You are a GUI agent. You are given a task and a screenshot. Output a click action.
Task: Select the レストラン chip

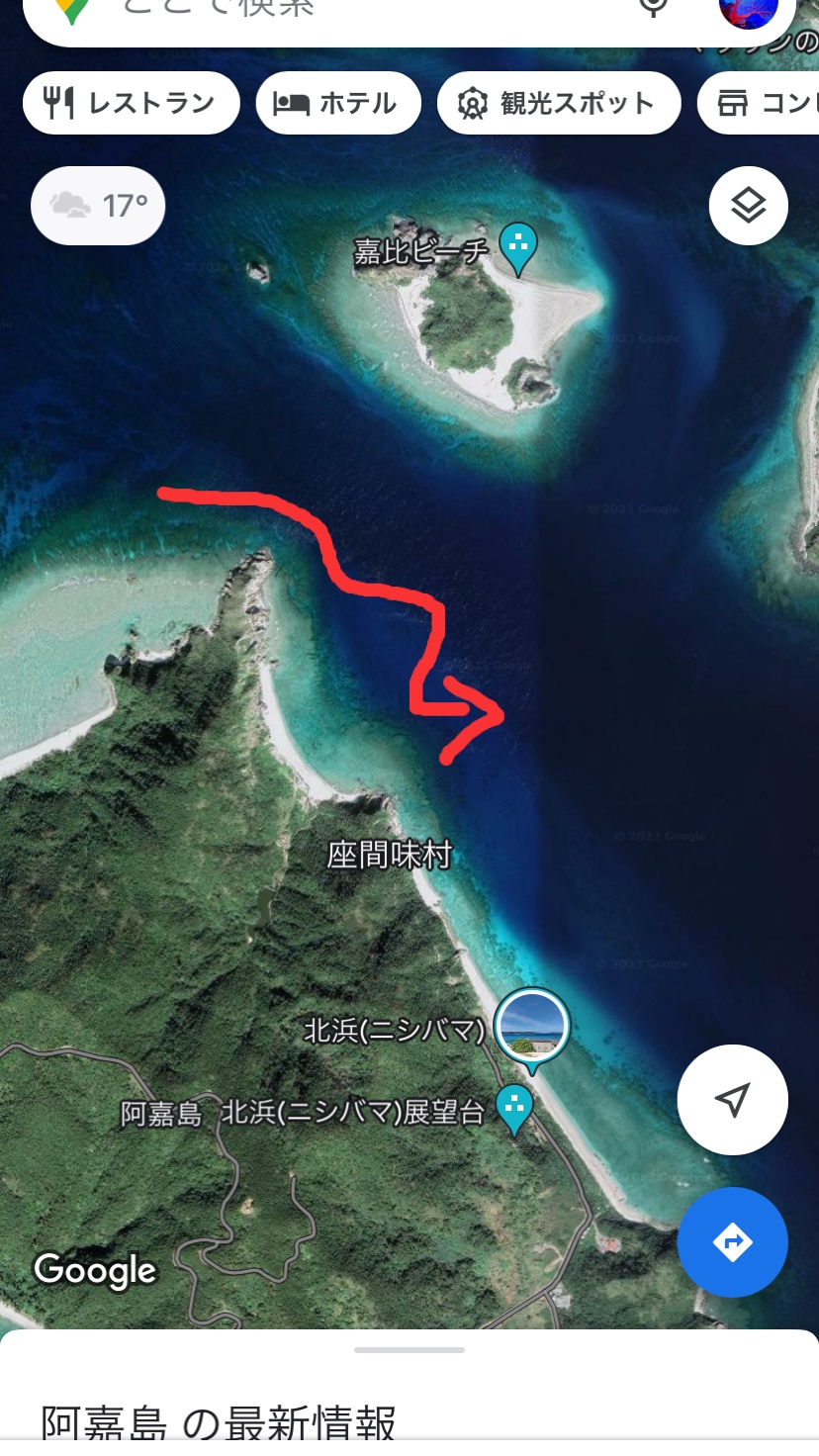tap(132, 103)
